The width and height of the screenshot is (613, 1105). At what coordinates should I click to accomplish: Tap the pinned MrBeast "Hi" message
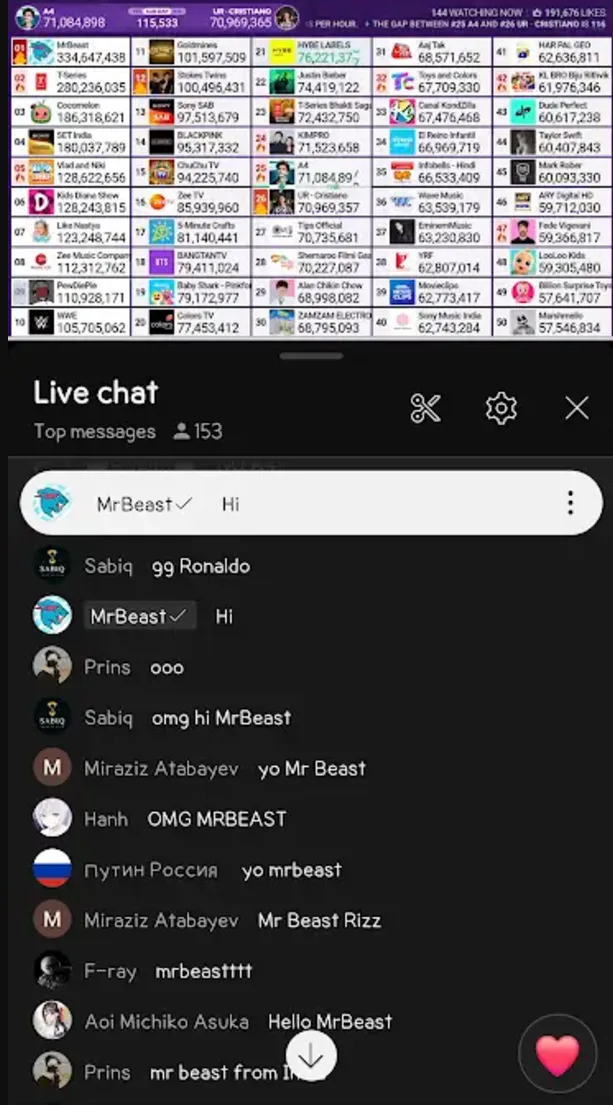pyautogui.click(x=311, y=502)
